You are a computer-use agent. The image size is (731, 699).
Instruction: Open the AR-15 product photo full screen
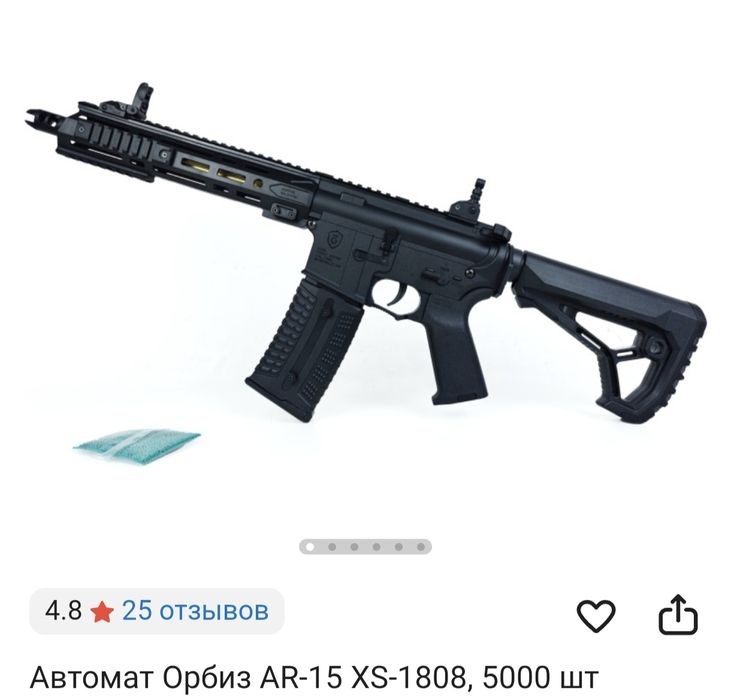[x=366, y=270]
